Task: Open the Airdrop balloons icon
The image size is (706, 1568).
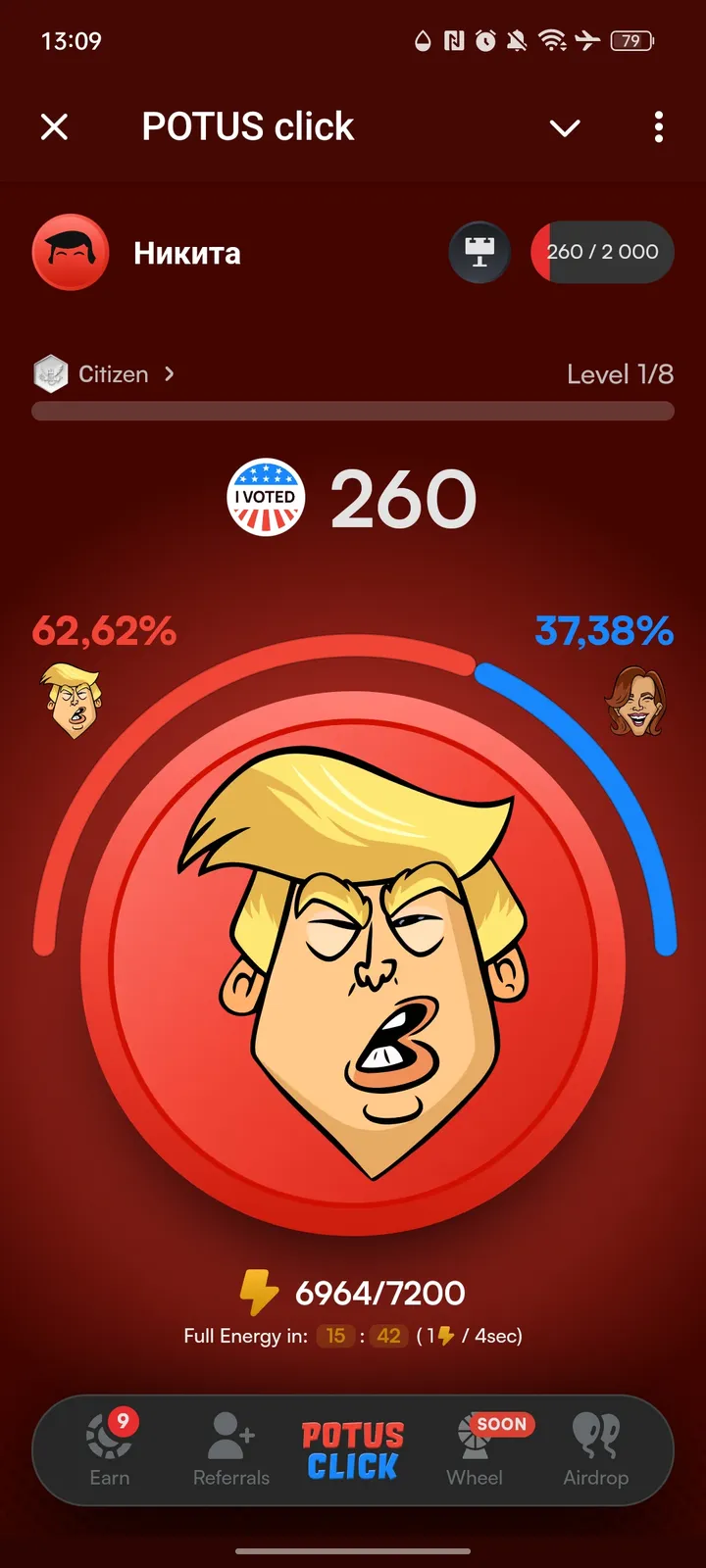Action: pyautogui.click(x=596, y=1448)
